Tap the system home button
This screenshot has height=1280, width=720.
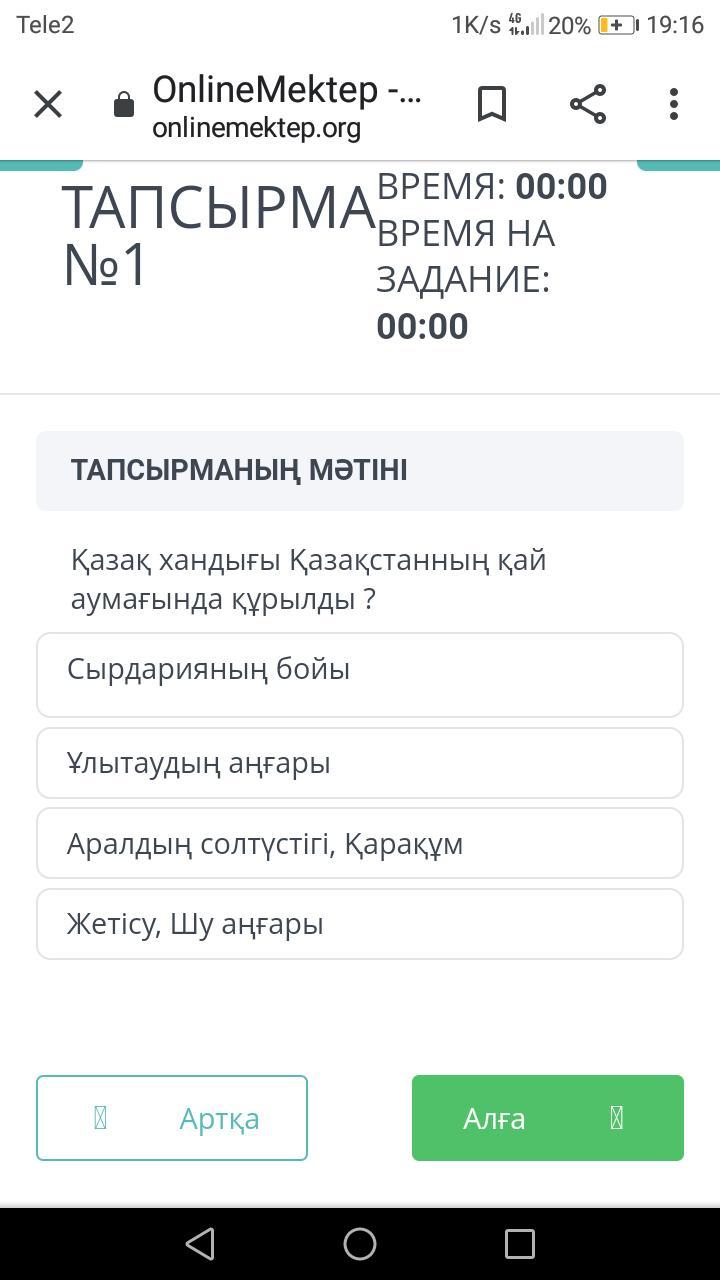pos(360,1244)
